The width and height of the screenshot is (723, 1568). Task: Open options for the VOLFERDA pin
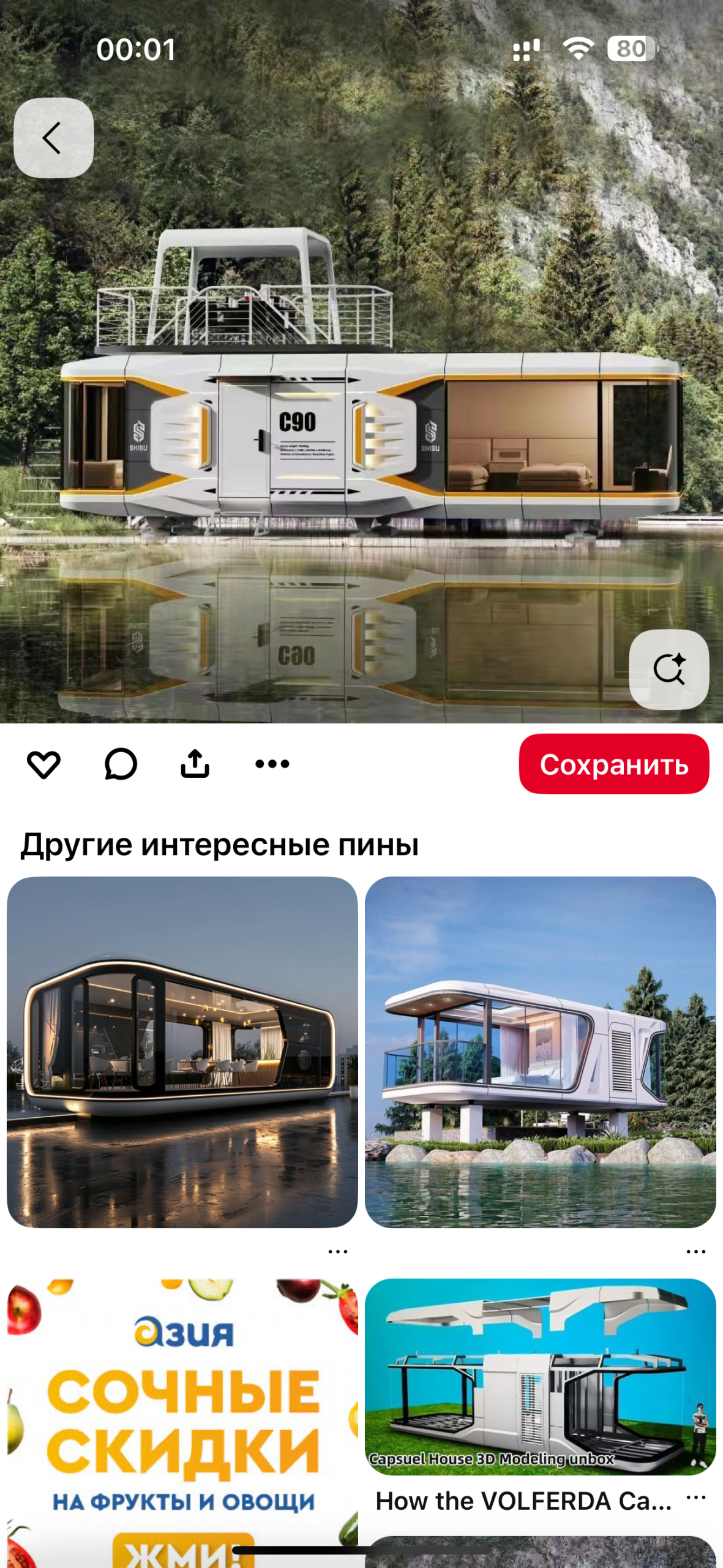tap(695, 1498)
